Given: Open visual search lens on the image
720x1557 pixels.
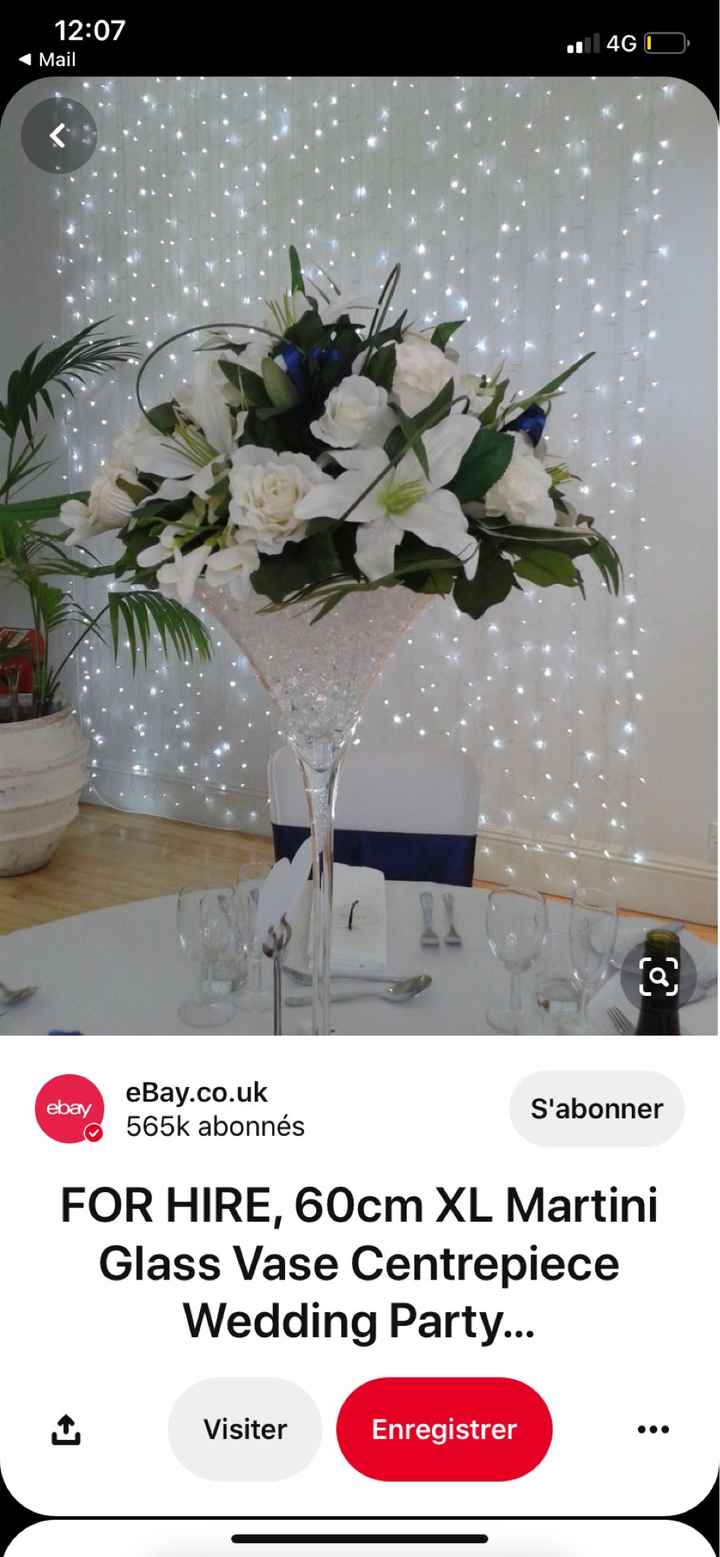Looking at the screenshot, I should click(658, 976).
